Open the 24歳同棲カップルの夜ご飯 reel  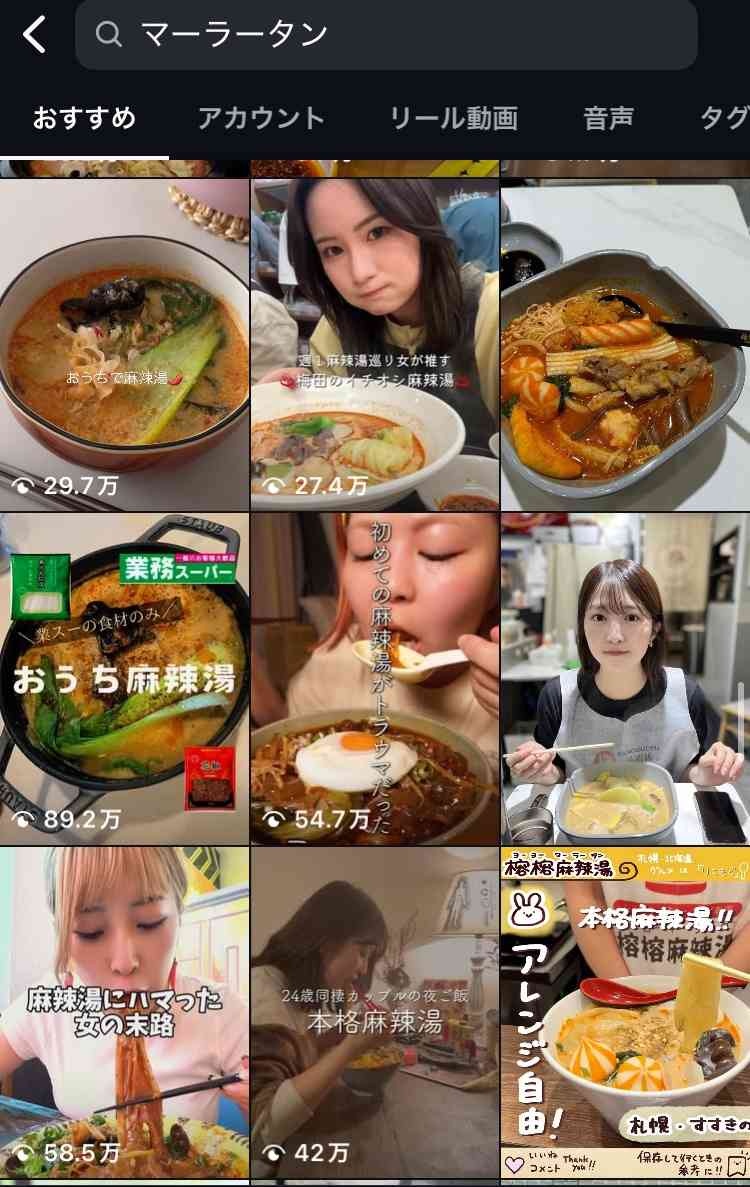click(x=374, y=1012)
